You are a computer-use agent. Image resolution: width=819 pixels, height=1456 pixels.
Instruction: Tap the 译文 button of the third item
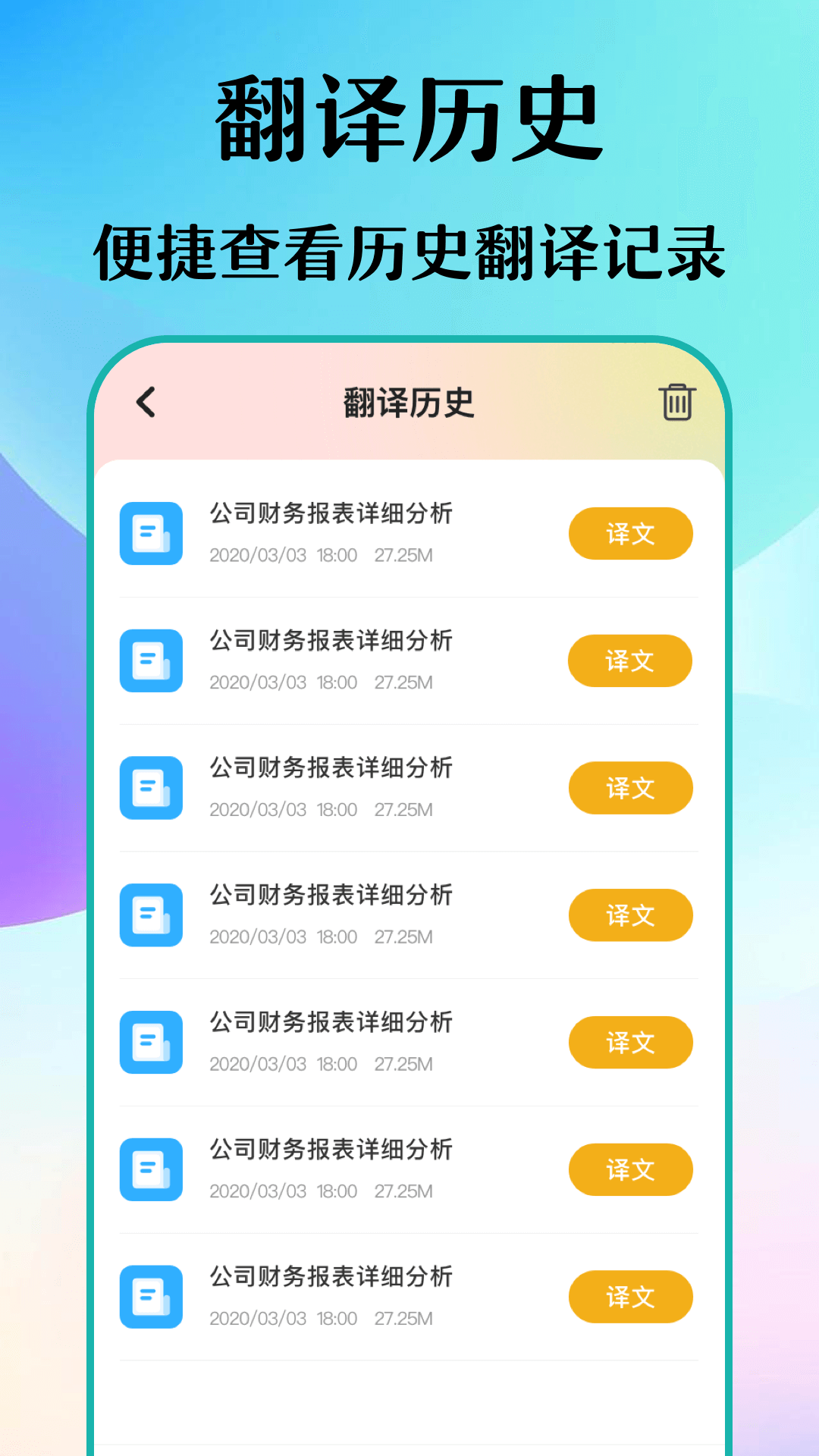pyautogui.click(x=630, y=788)
